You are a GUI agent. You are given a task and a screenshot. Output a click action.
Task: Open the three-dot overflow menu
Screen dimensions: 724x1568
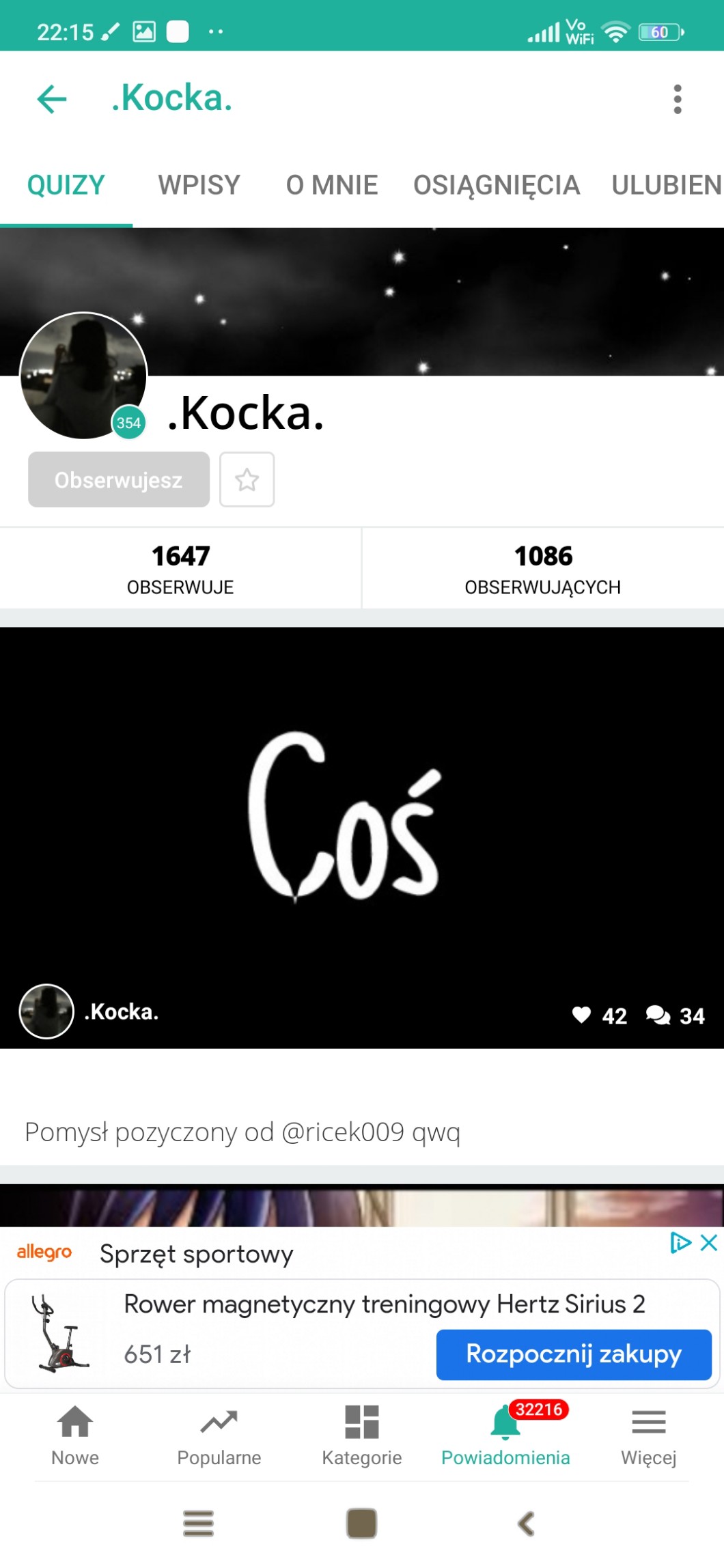coord(677,100)
